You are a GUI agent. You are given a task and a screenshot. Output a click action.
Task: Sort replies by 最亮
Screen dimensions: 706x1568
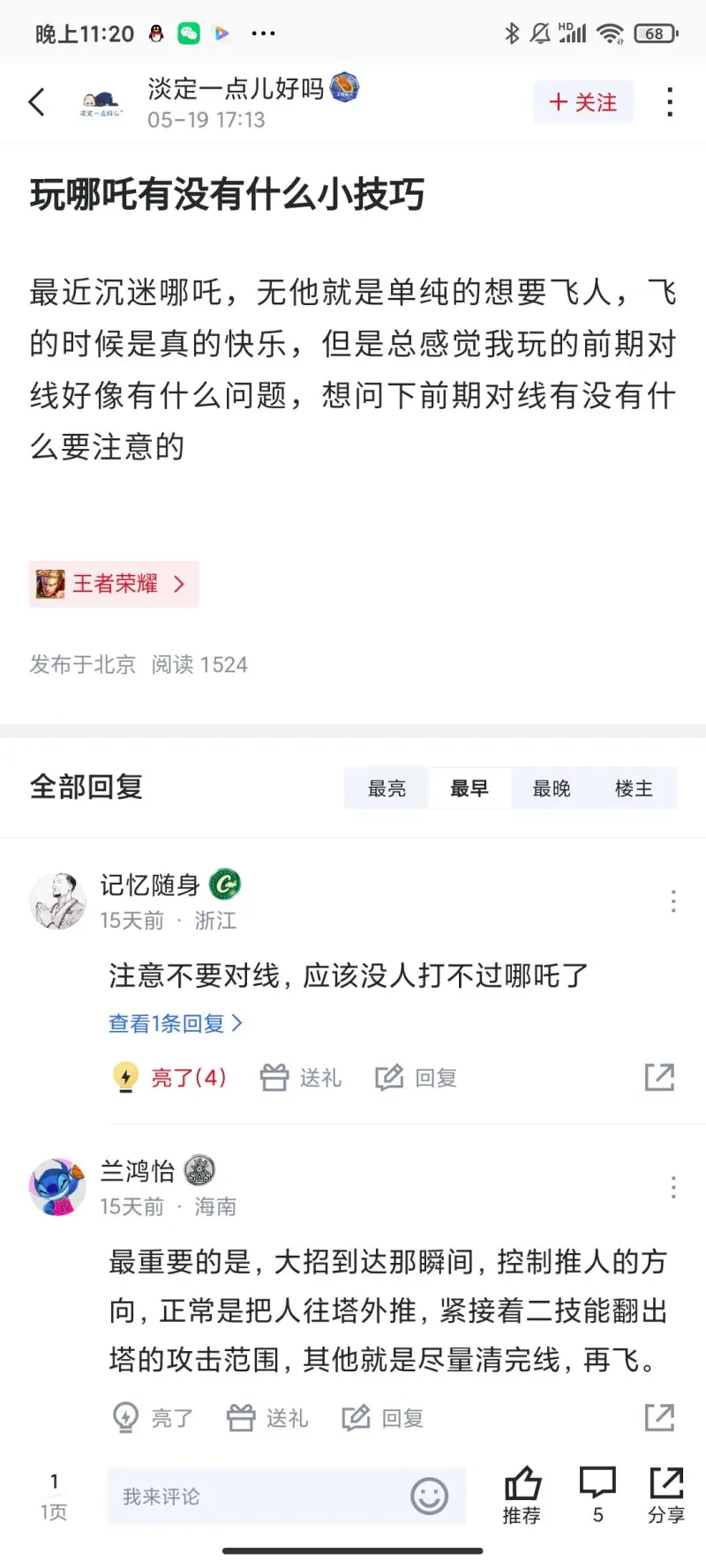[387, 788]
